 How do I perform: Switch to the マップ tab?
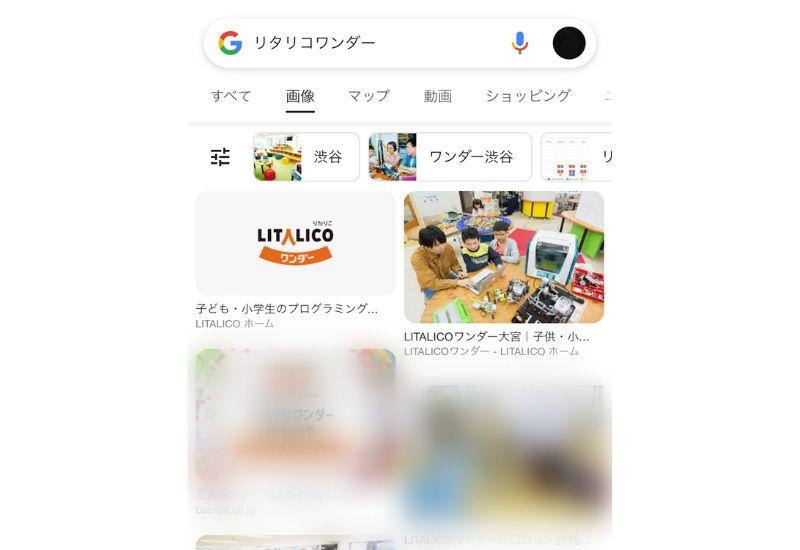[x=368, y=96]
